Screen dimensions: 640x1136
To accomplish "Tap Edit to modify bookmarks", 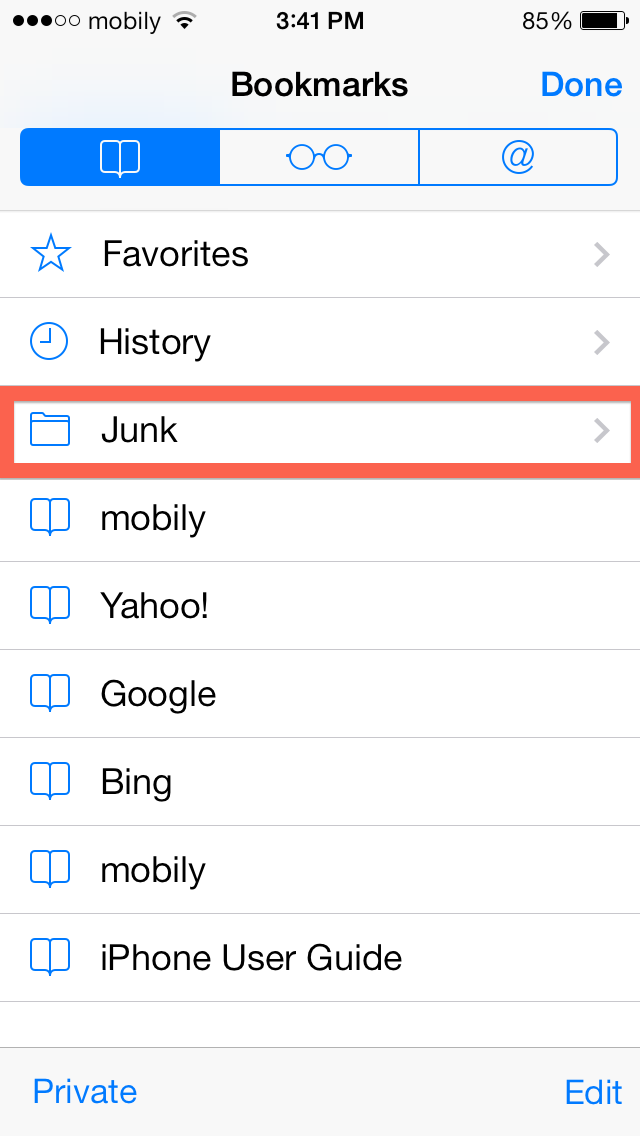I will [x=593, y=1091].
